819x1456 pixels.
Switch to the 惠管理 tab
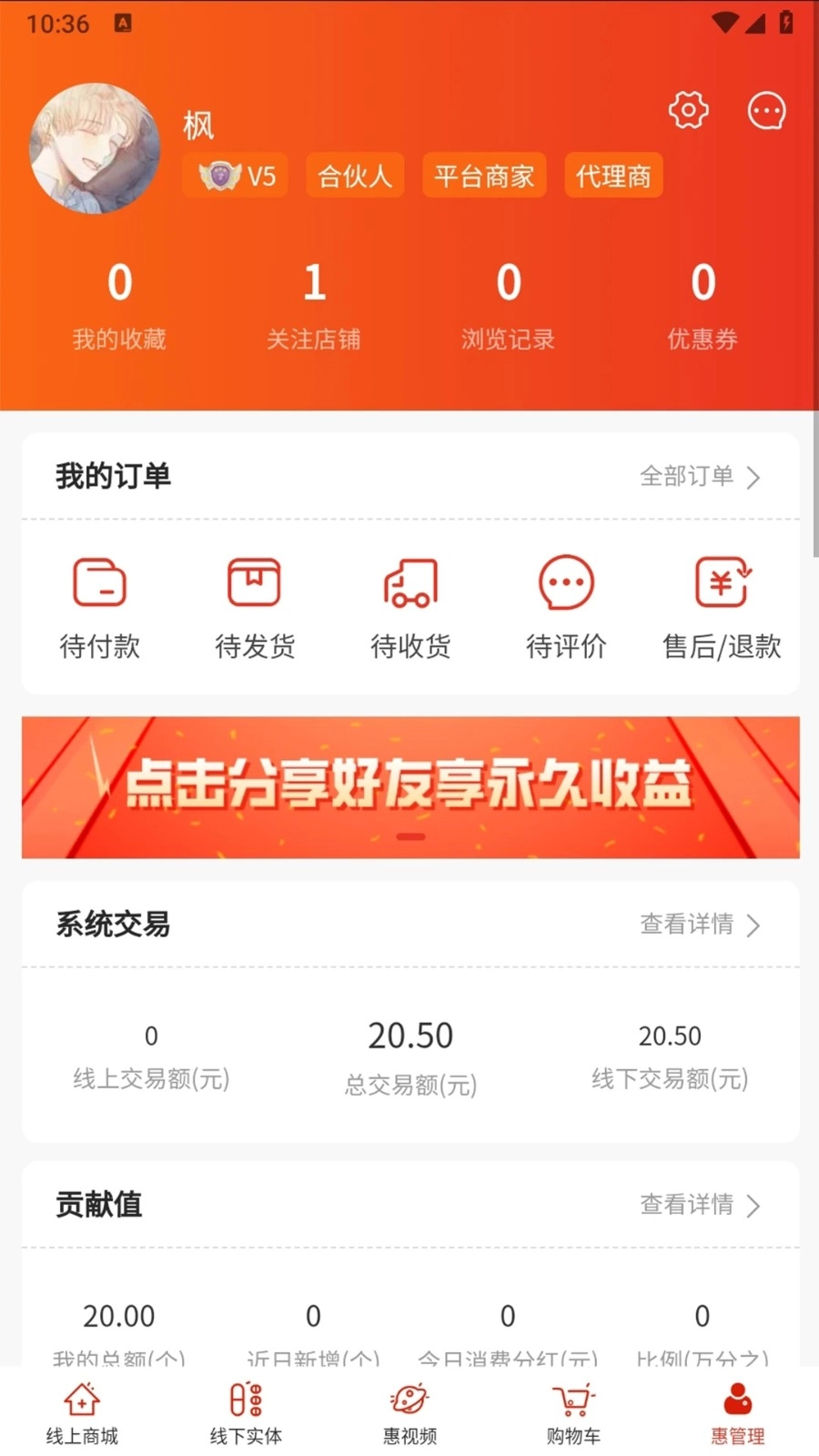pyautogui.click(x=736, y=1410)
